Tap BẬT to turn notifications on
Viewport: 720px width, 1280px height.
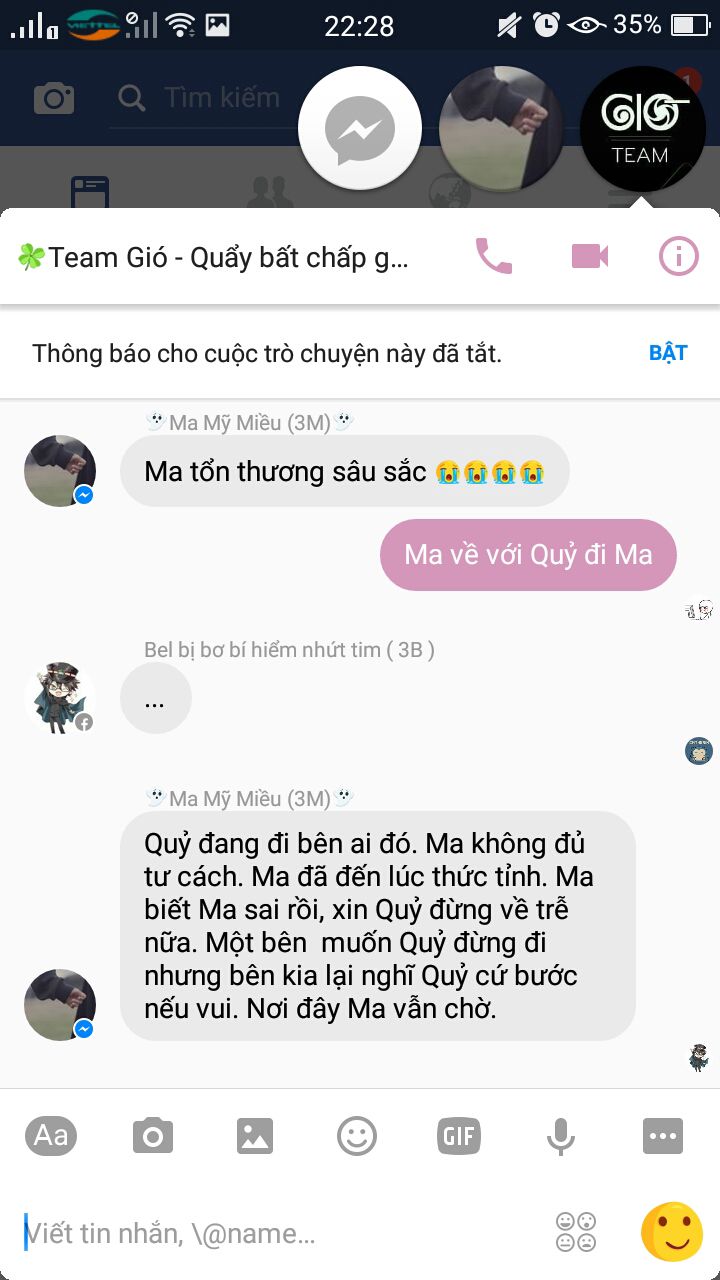668,353
